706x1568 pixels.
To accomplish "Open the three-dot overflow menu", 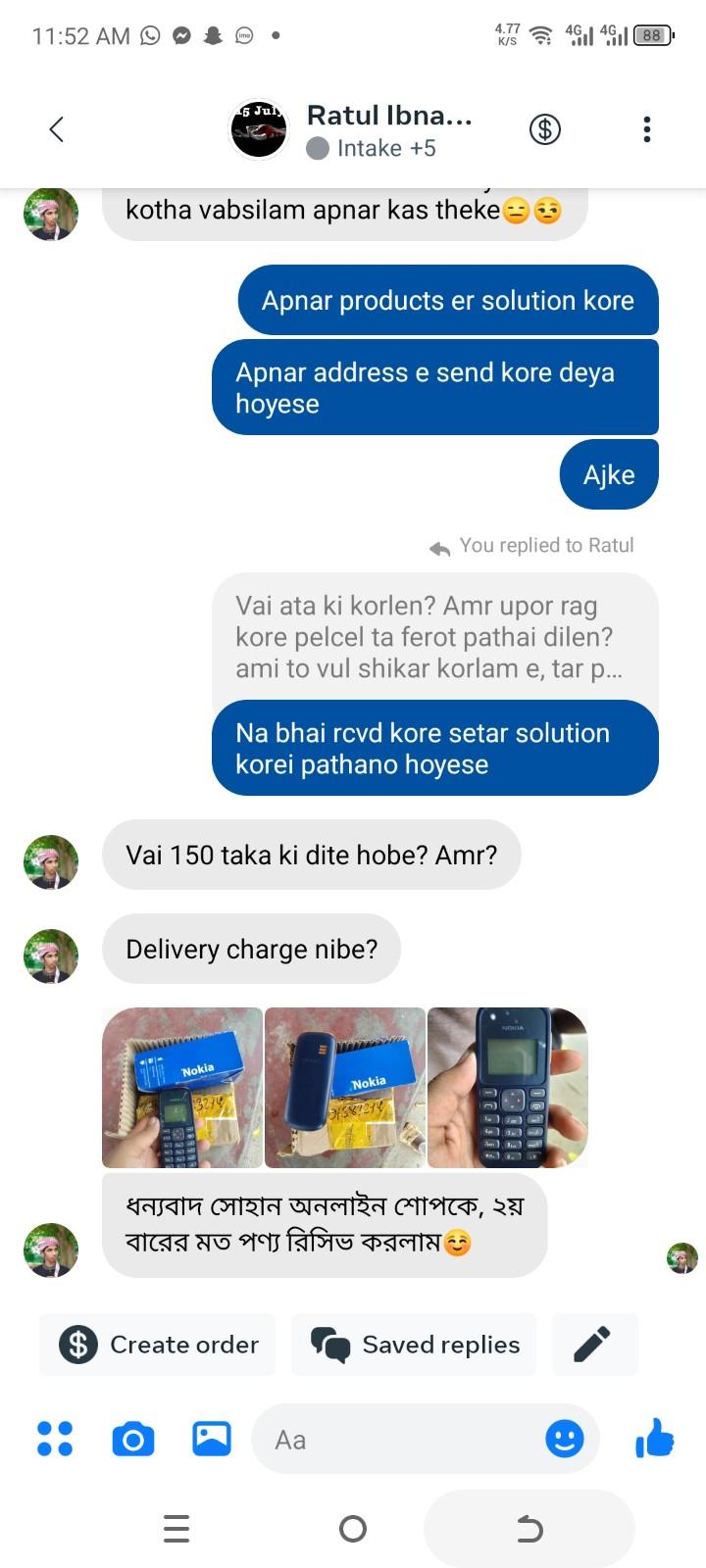I will click(x=646, y=129).
